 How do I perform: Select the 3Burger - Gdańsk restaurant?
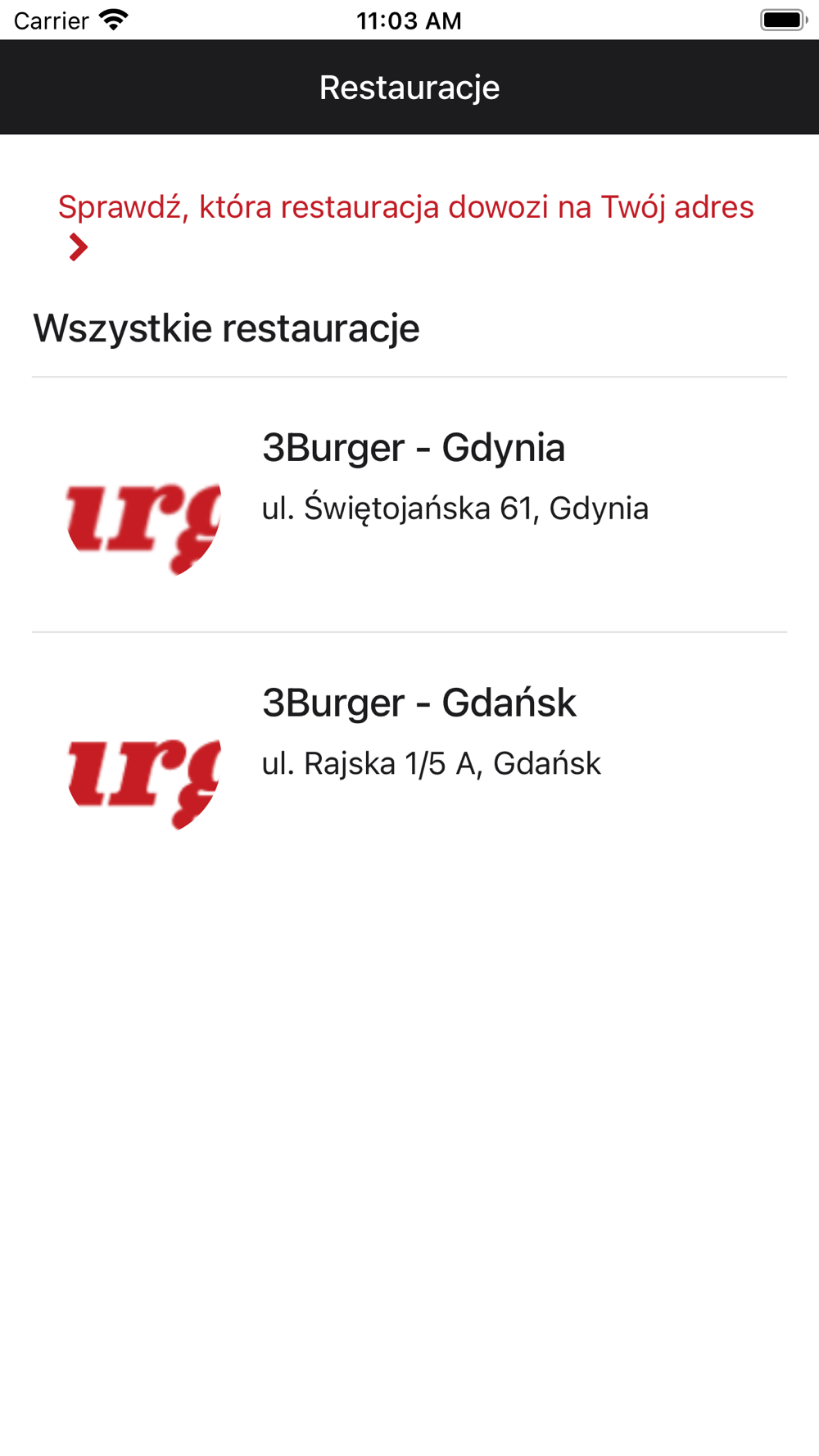[x=419, y=703]
